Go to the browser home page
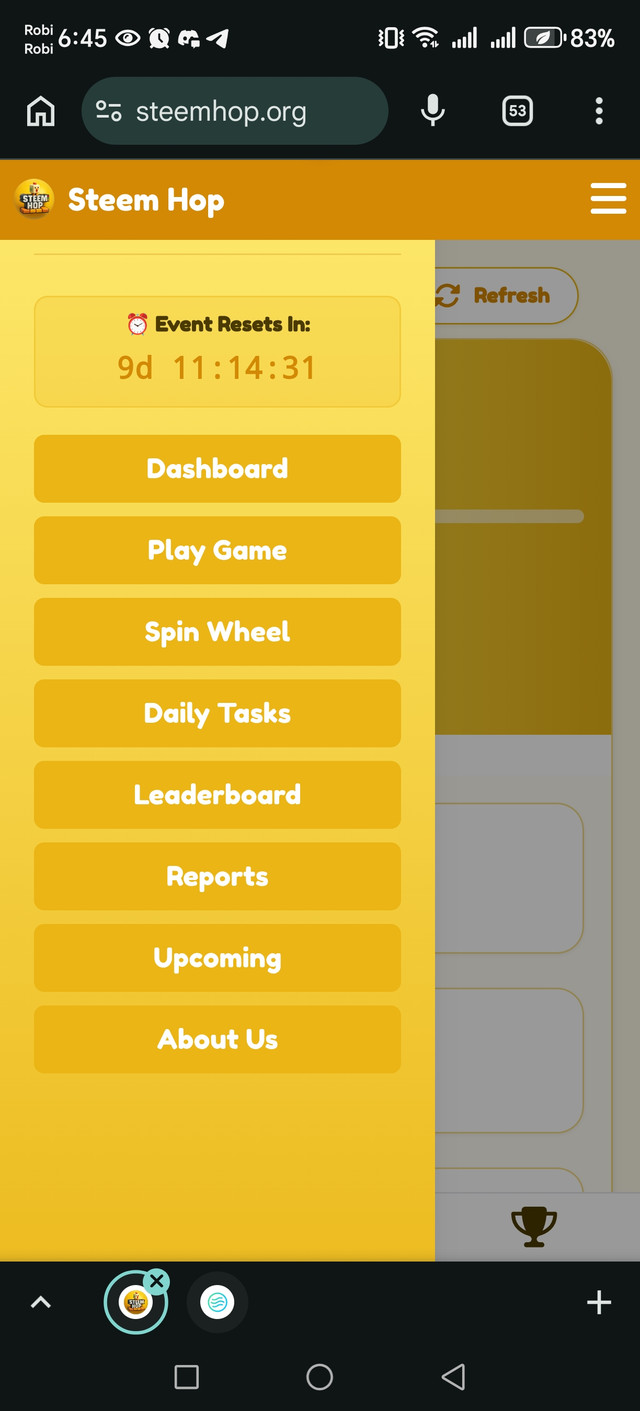640x1411 pixels. coord(41,111)
